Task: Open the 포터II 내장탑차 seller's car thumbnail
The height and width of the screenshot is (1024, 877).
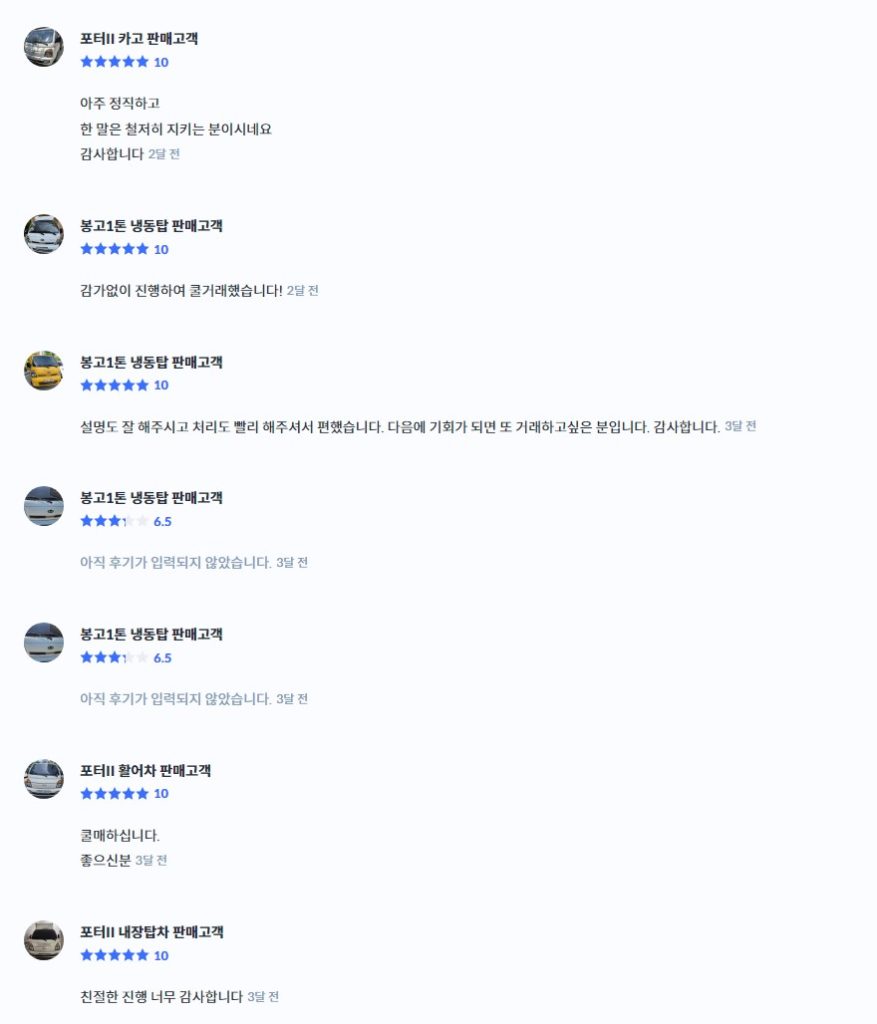Action: coord(43,940)
